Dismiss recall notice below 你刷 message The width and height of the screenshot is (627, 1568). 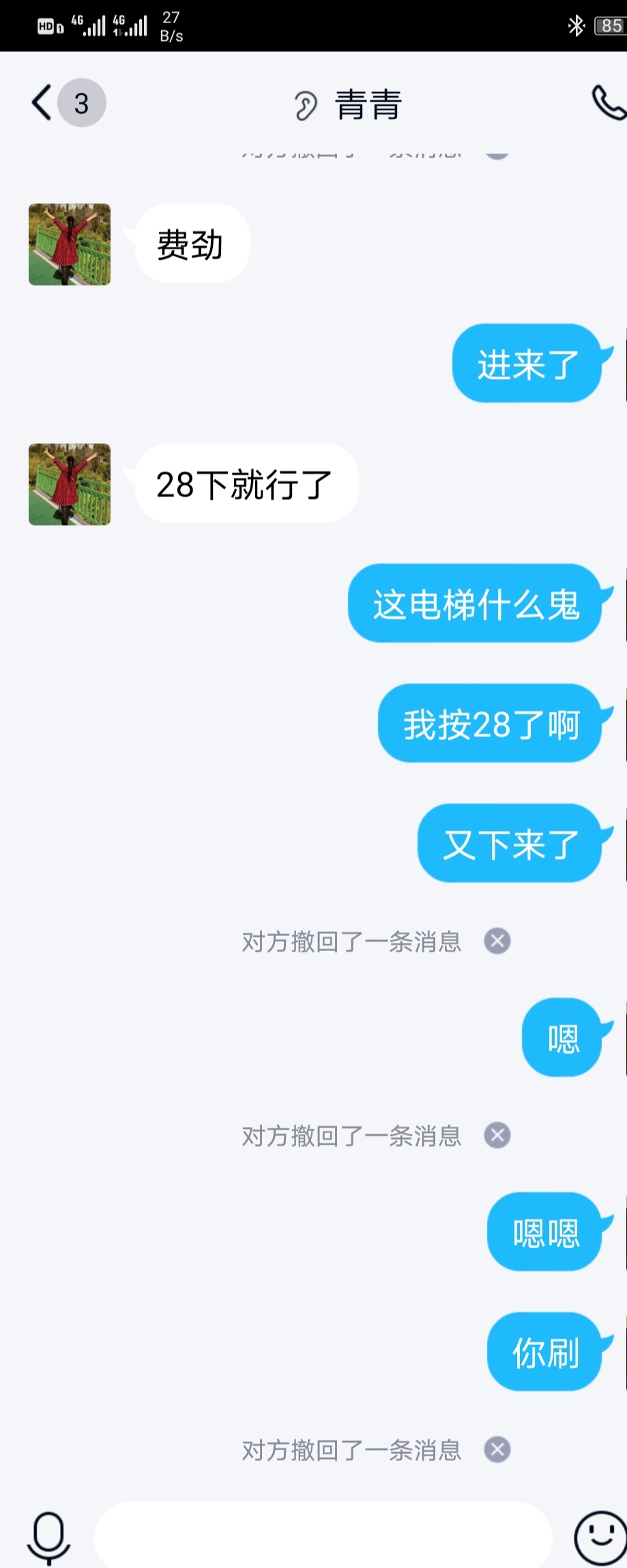pos(497,1450)
